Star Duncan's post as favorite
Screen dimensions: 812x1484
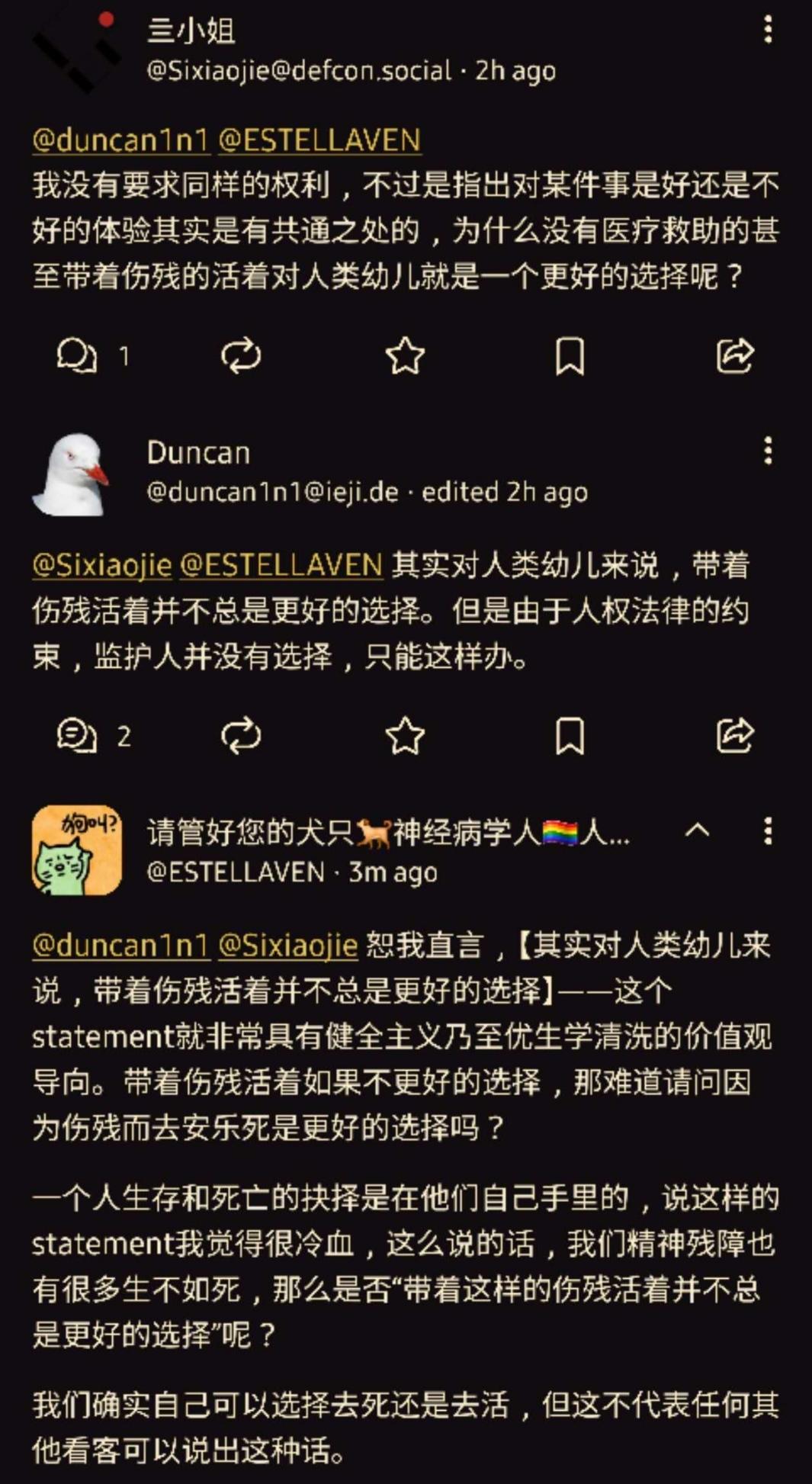click(x=405, y=736)
